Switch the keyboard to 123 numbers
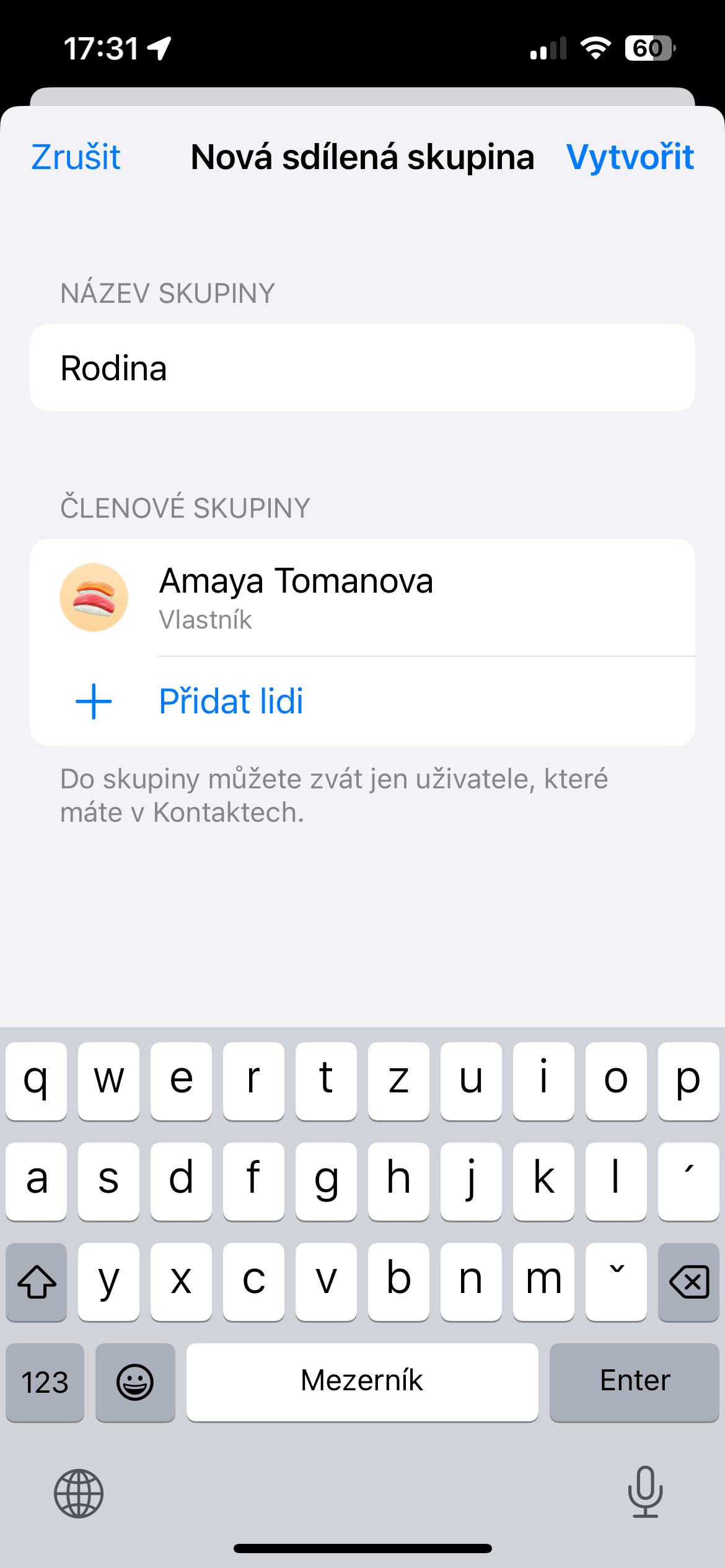The image size is (725, 1568). click(x=45, y=1382)
